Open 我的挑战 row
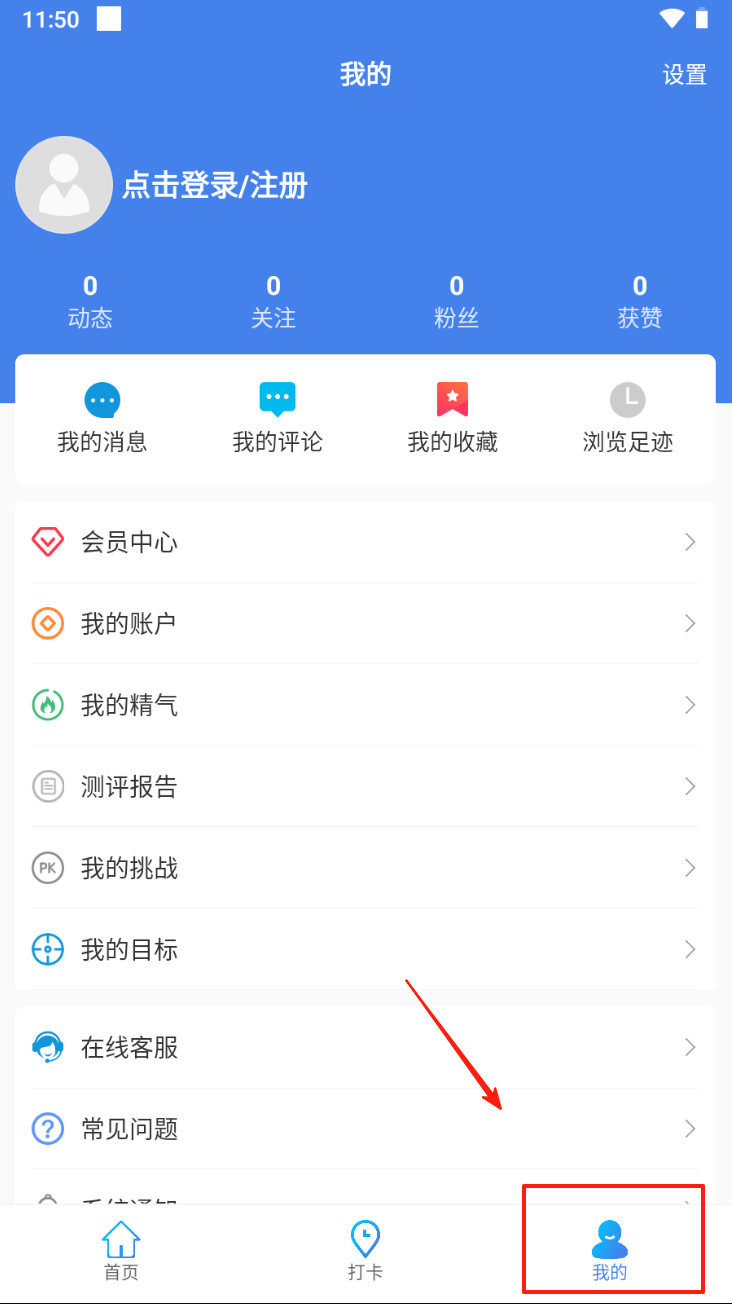Screen dimensions: 732x1304 (x=365, y=868)
